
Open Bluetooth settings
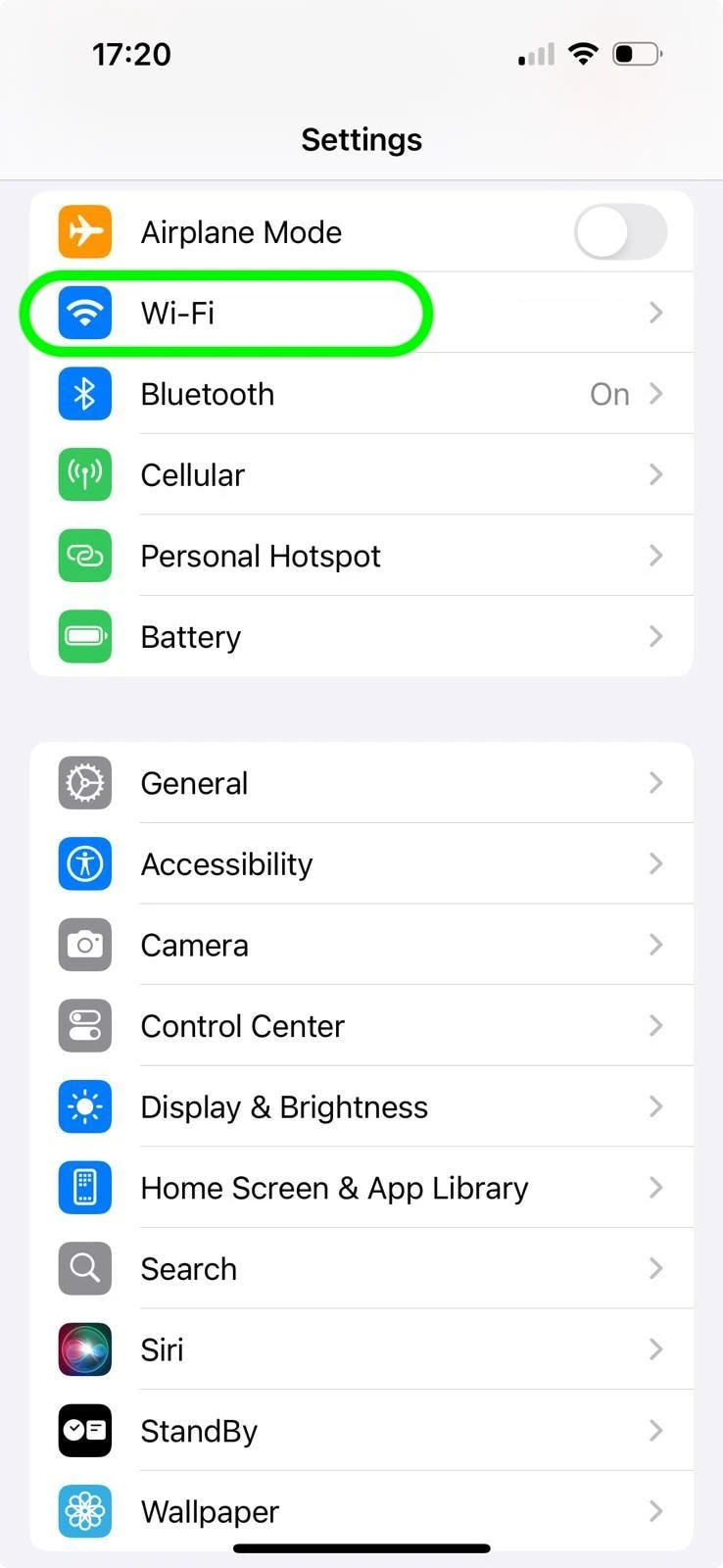click(361, 394)
